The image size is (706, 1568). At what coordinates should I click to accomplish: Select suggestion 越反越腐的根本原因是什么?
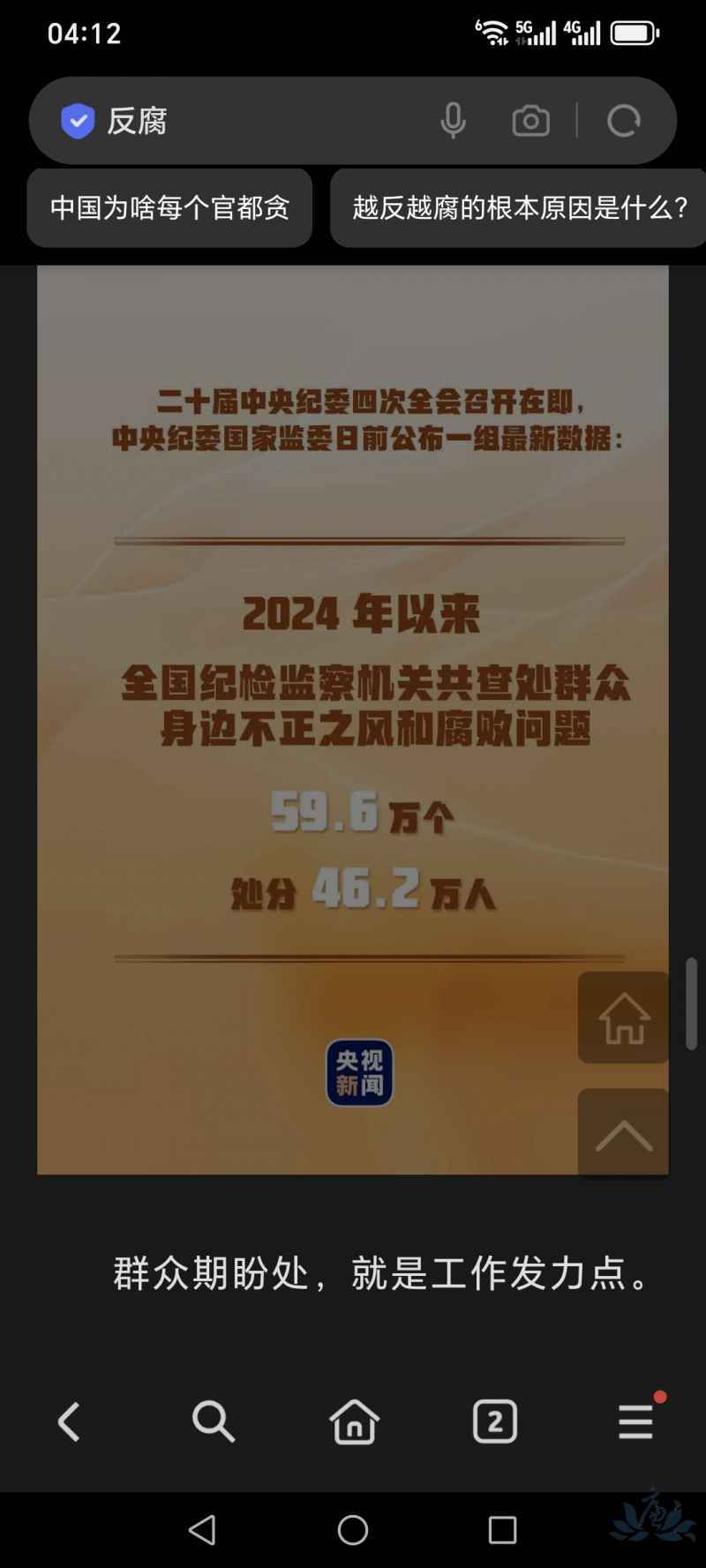[519, 208]
